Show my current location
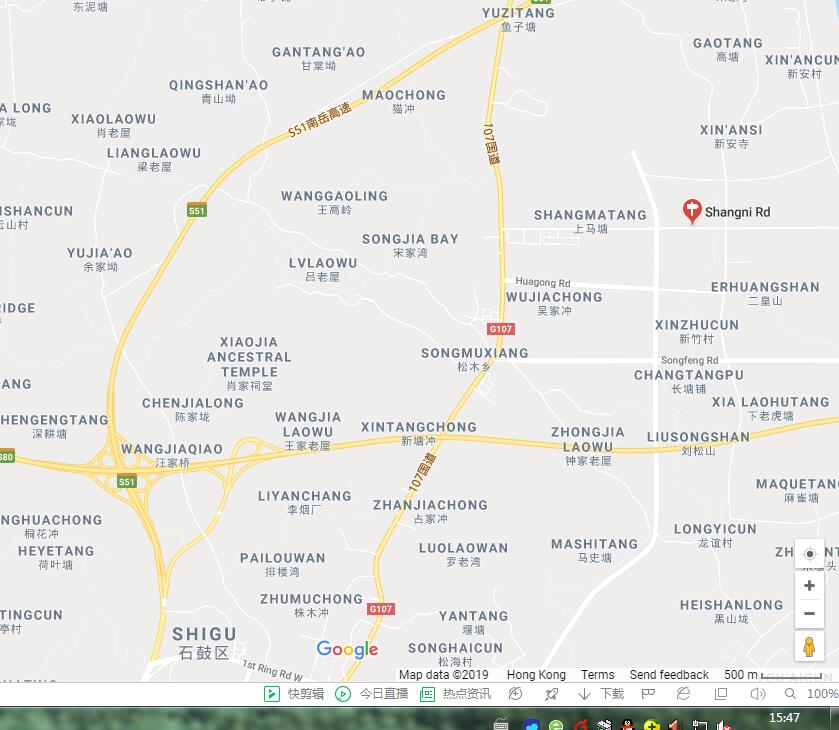Viewport: 839px width, 730px height. (809, 553)
